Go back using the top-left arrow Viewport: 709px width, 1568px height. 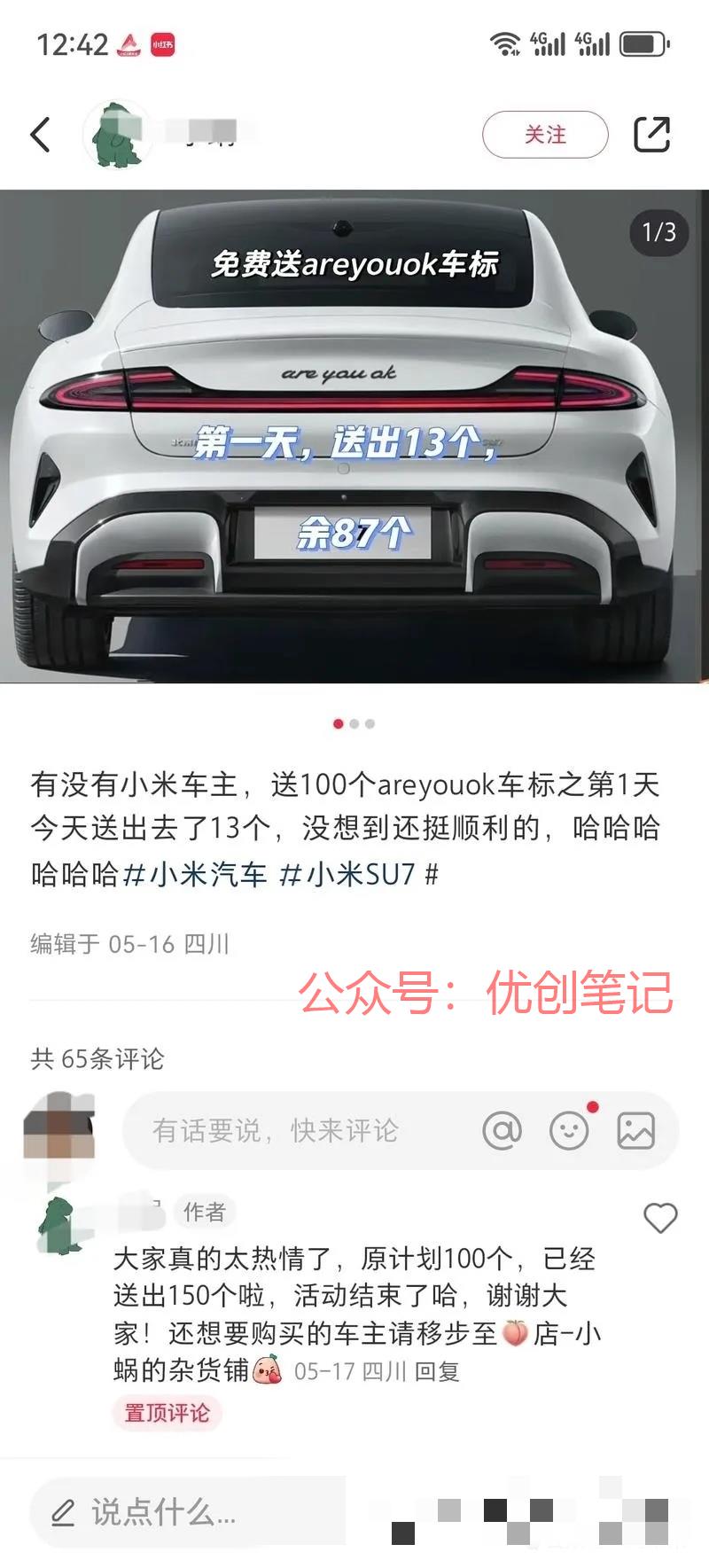[41, 135]
